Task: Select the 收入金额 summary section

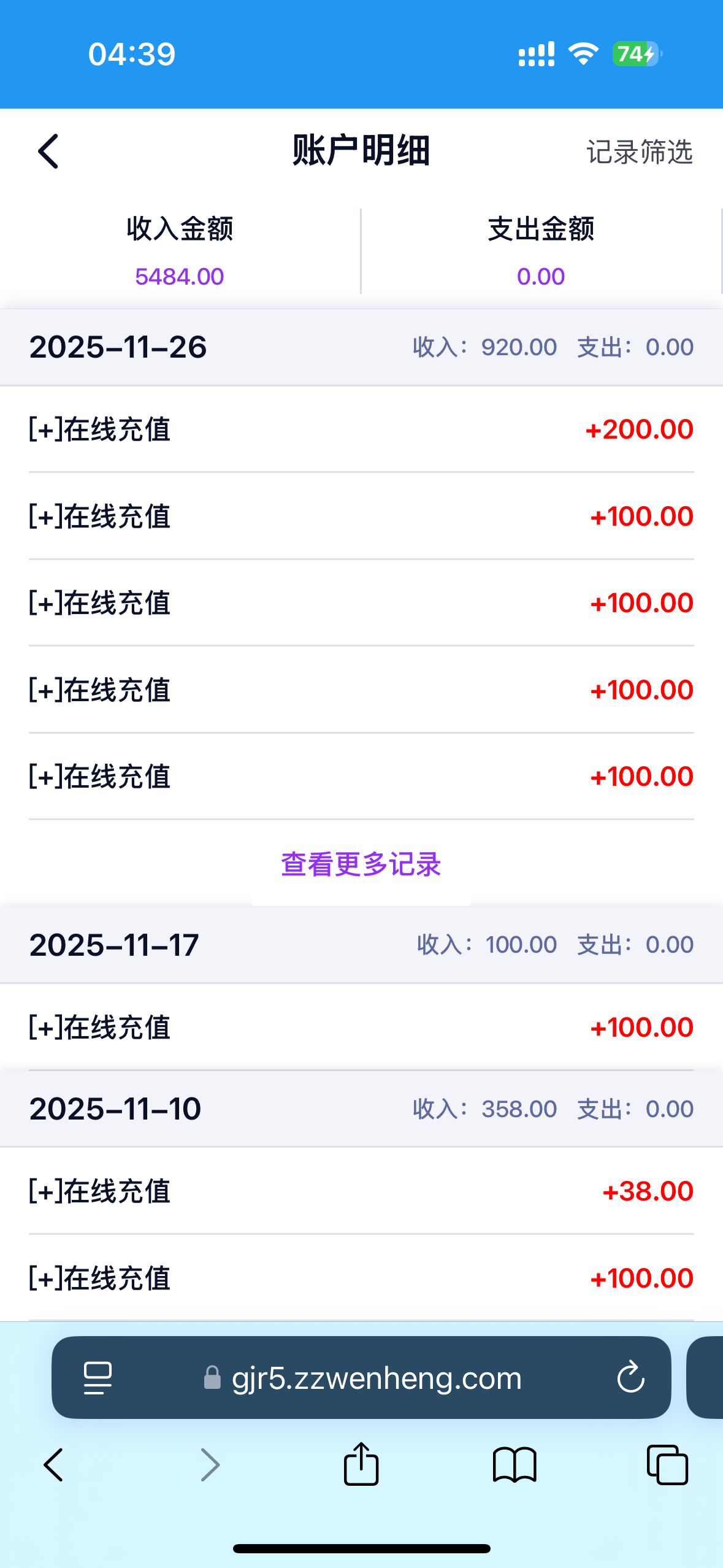Action: (x=180, y=252)
